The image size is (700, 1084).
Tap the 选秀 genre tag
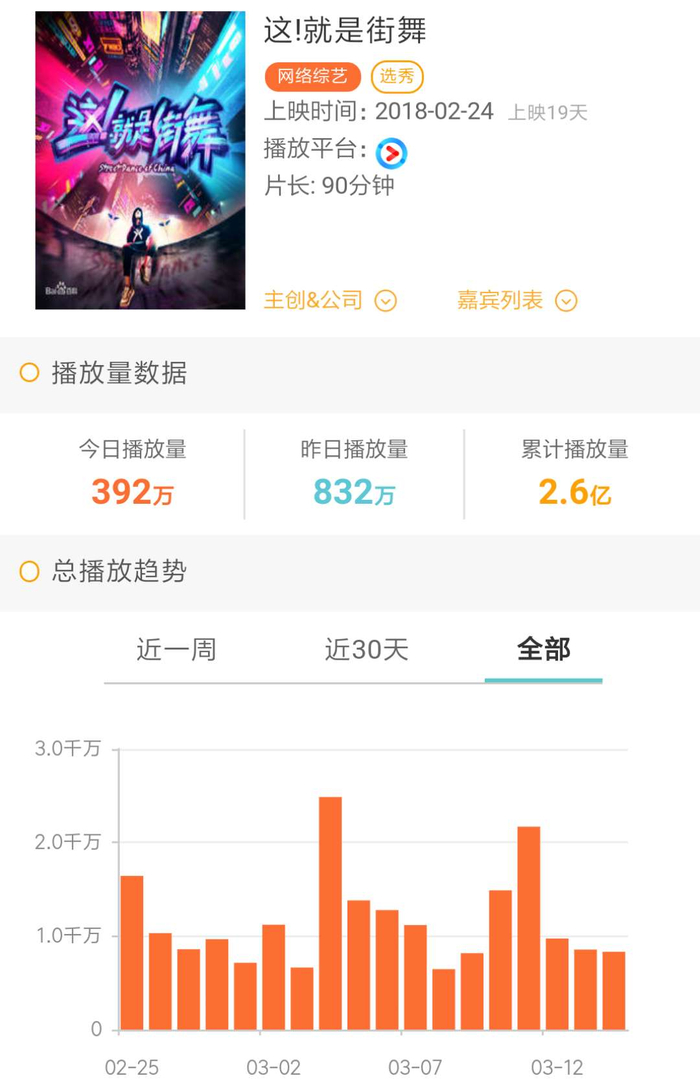(x=397, y=77)
